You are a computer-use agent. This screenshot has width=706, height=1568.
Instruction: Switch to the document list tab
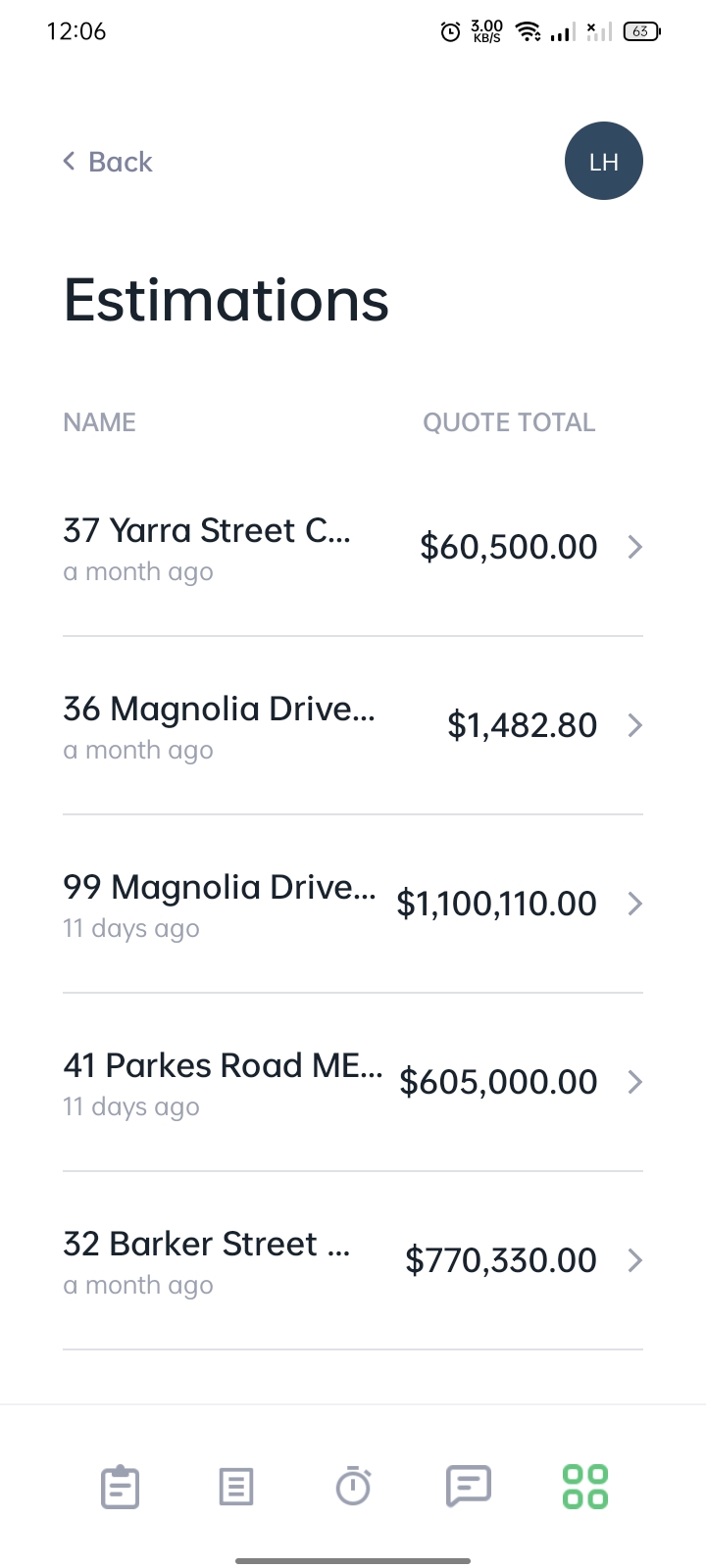click(x=236, y=1487)
